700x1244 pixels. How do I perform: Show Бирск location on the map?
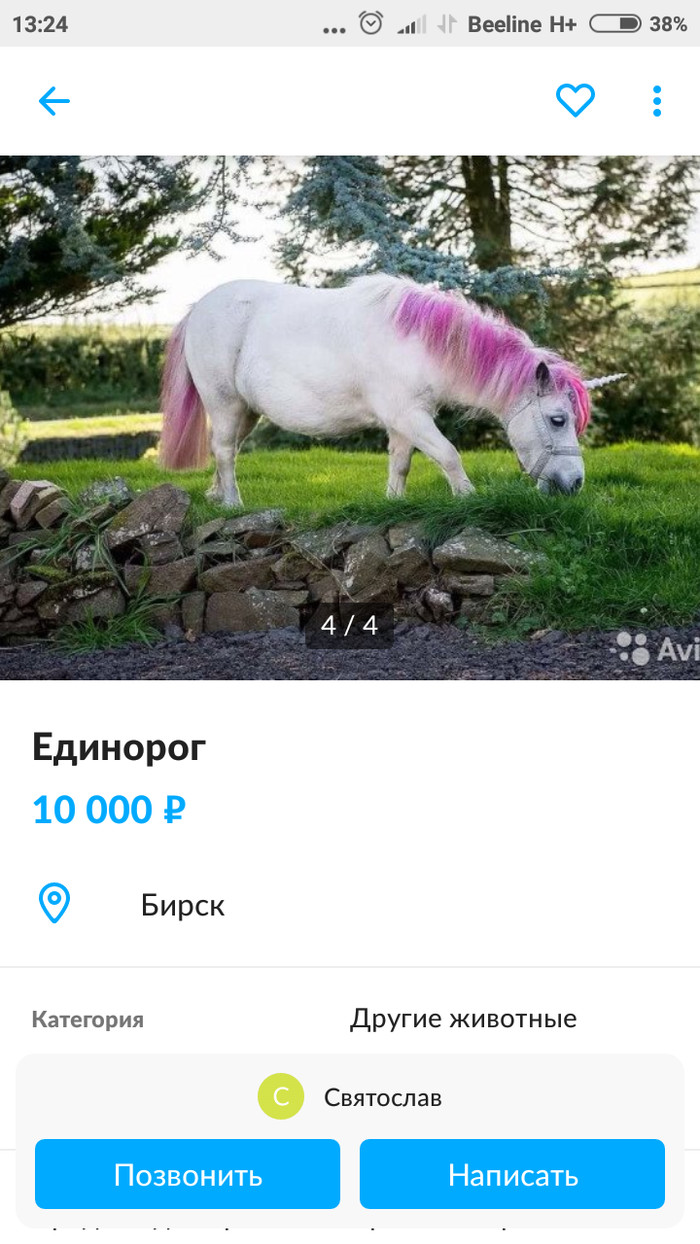182,905
